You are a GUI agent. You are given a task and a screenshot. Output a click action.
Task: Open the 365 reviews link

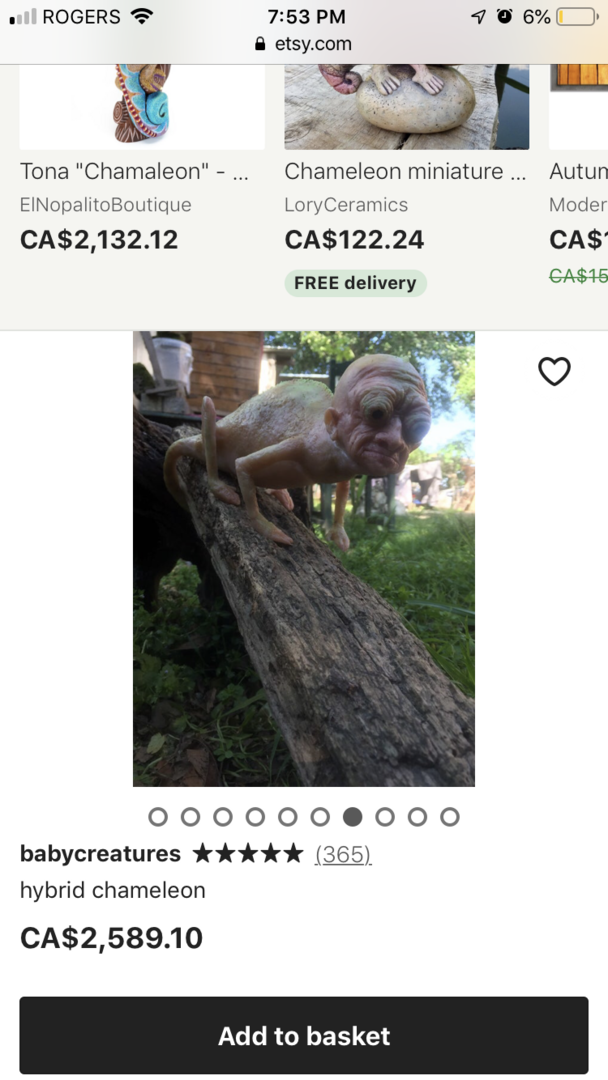click(343, 854)
